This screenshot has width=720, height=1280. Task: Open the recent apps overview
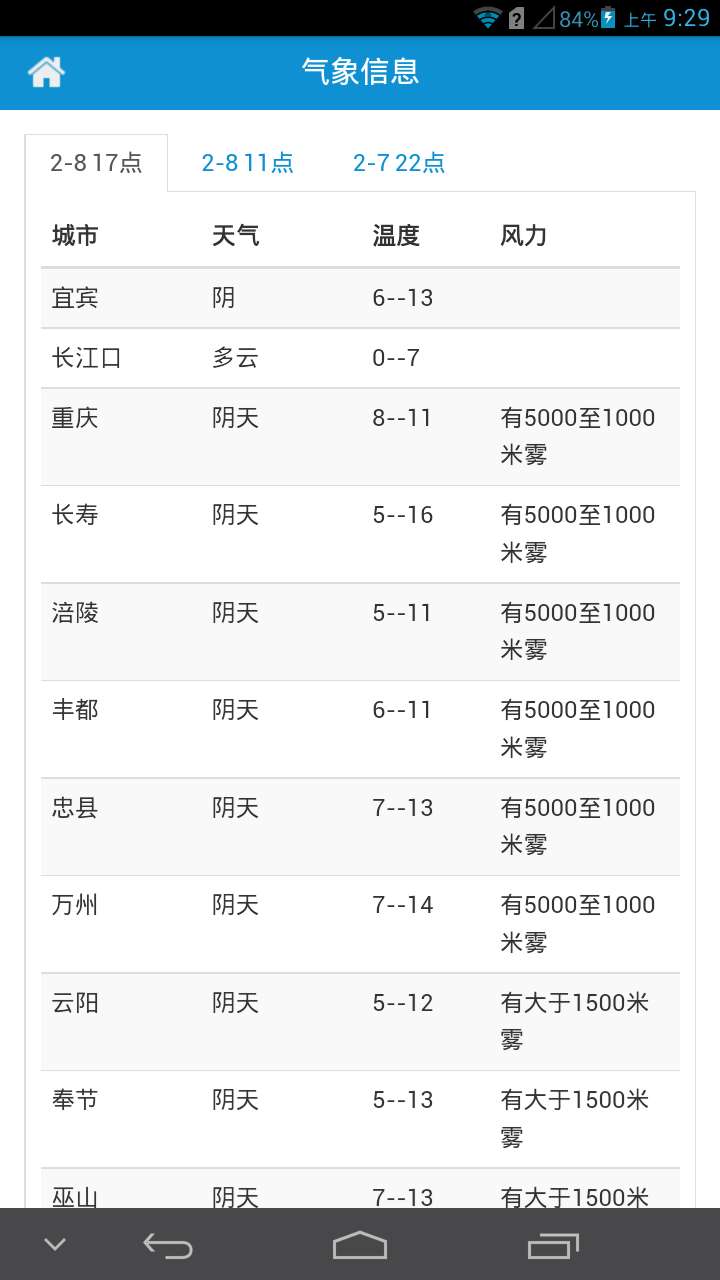[553, 1245]
